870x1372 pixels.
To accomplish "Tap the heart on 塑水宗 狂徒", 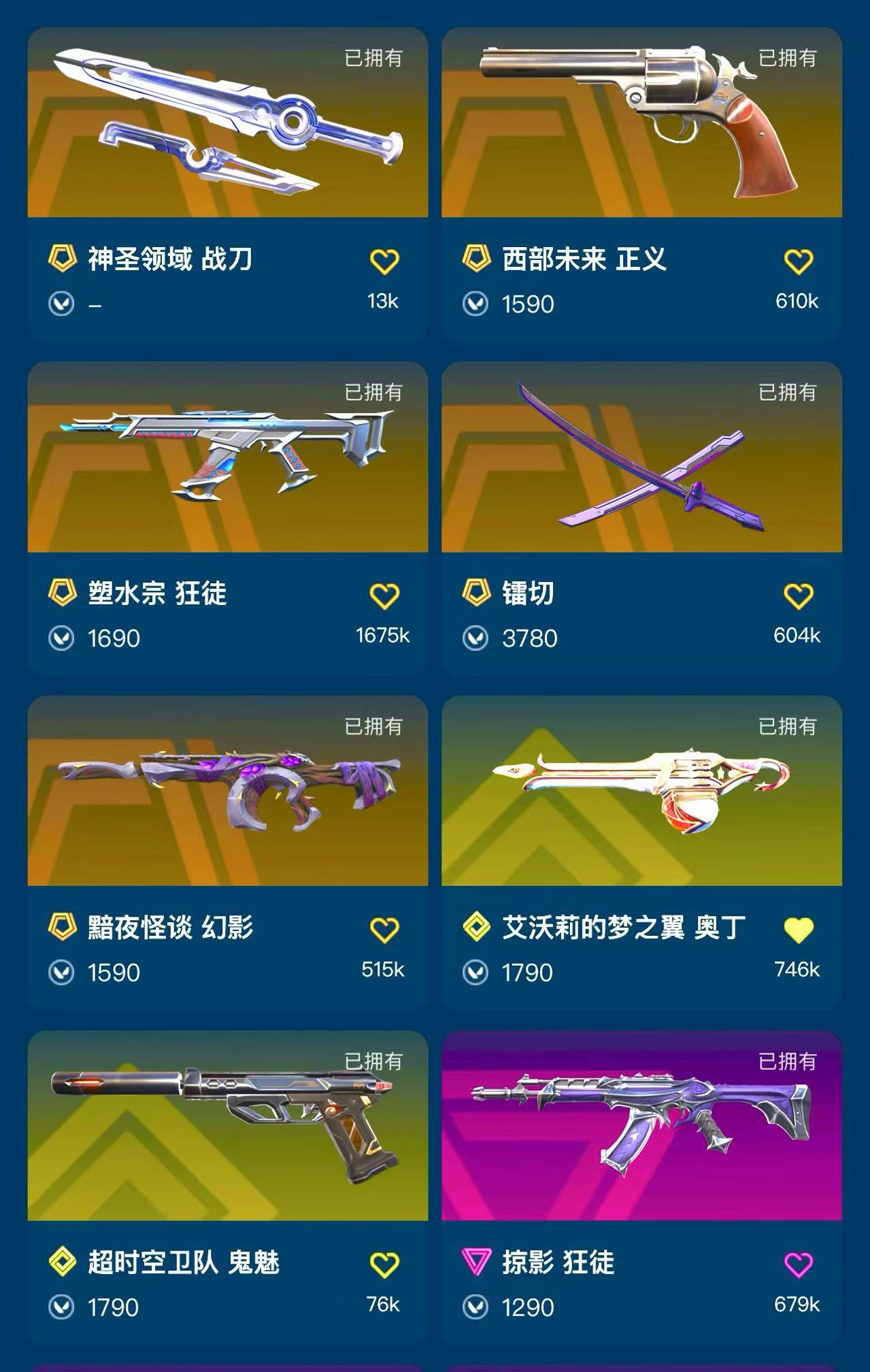I will [384, 596].
